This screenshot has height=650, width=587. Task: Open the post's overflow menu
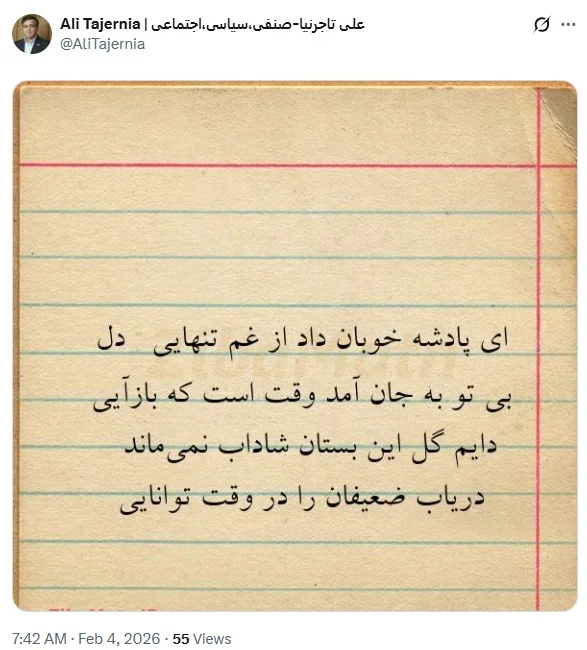click(x=568, y=24)
